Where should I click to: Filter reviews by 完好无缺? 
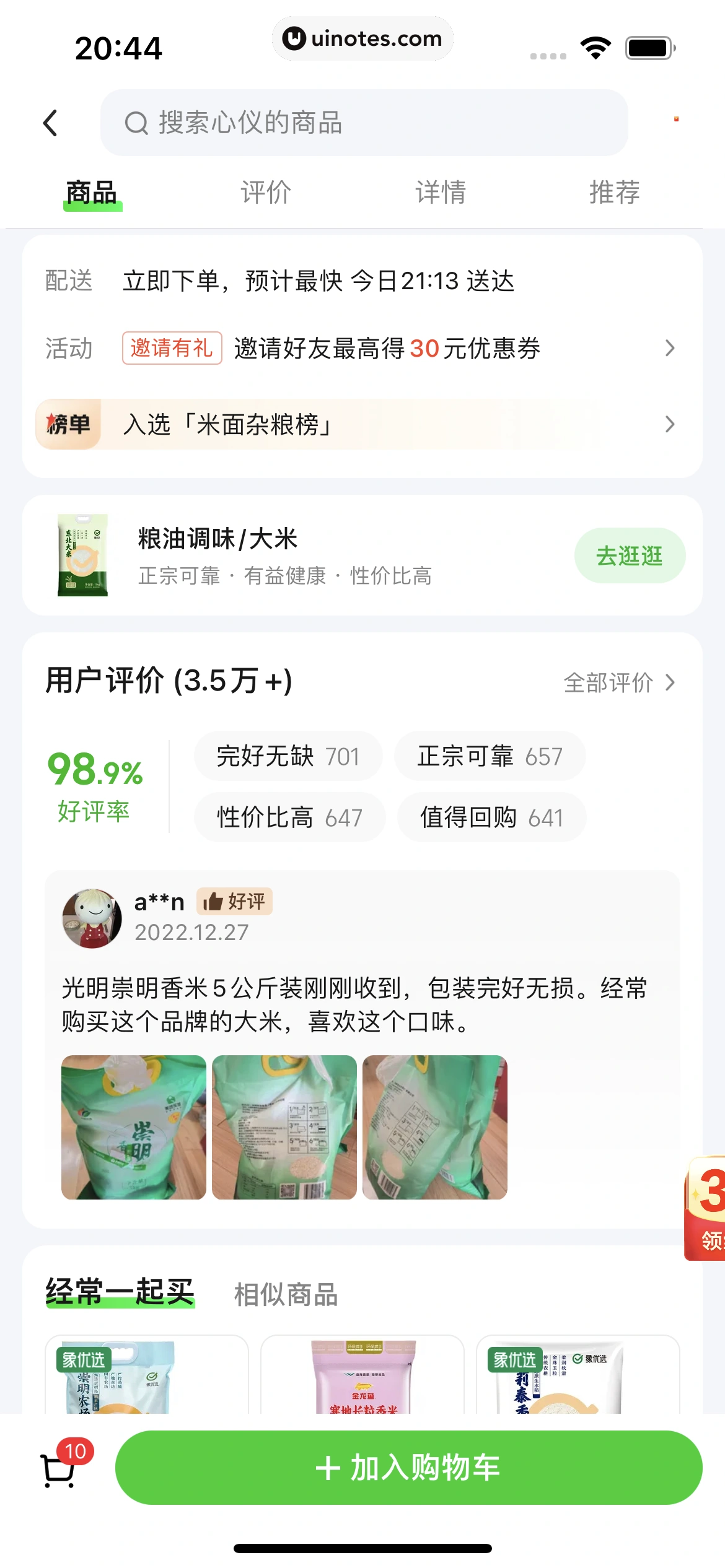point(288,756)
